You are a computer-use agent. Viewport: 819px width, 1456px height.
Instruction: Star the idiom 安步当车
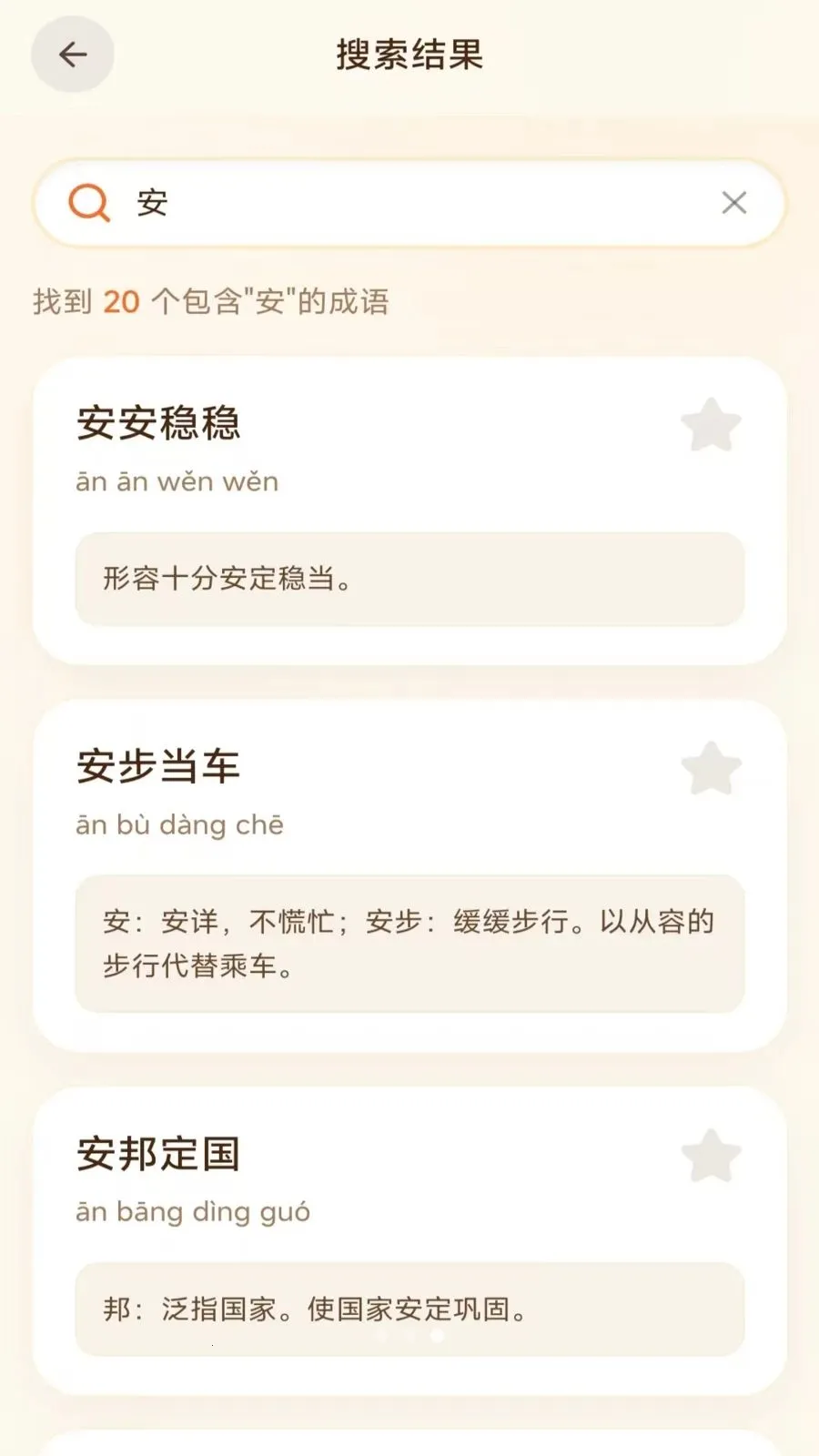[x=711, y=768]
